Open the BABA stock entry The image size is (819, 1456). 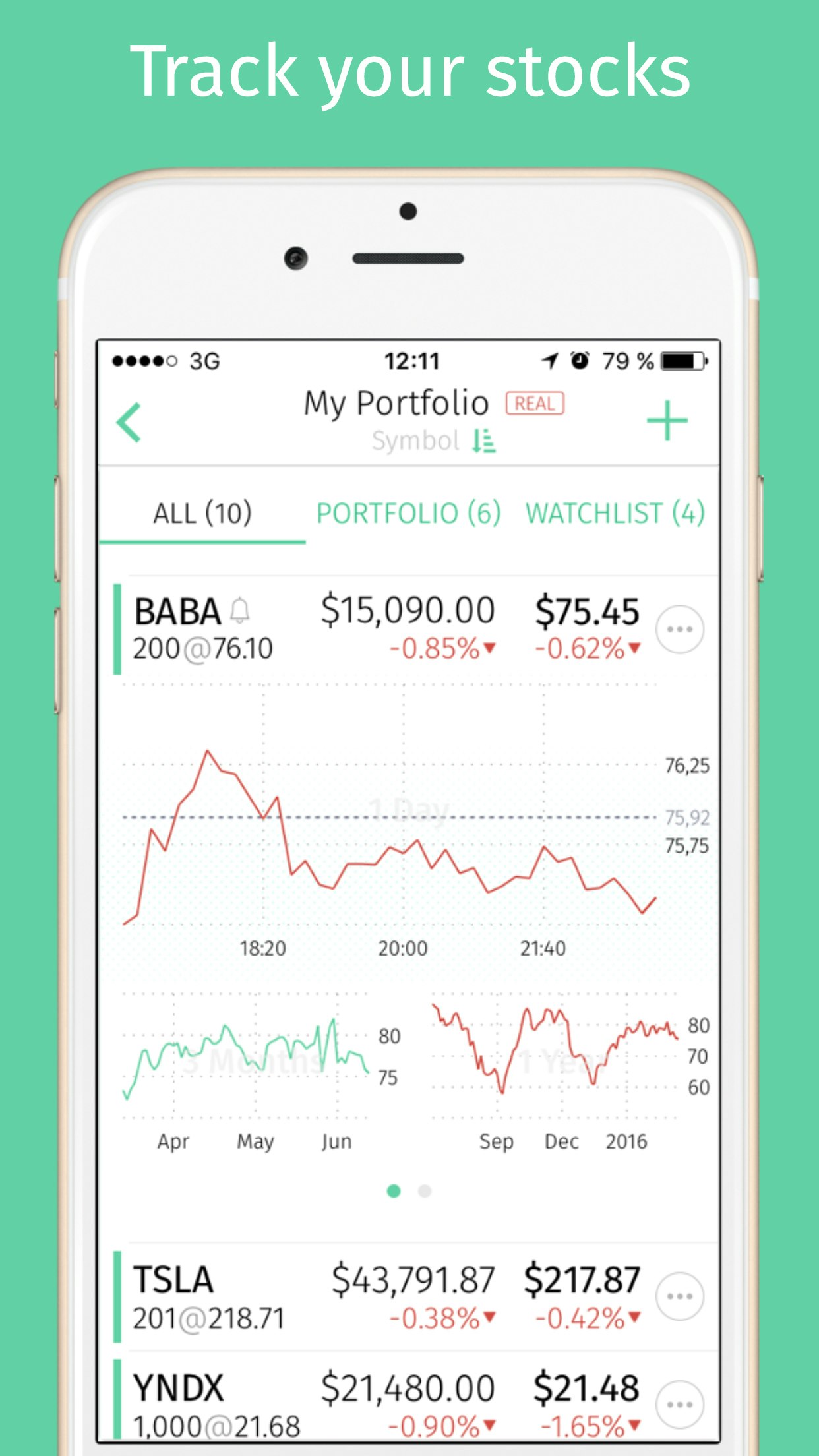click(178, 610)
